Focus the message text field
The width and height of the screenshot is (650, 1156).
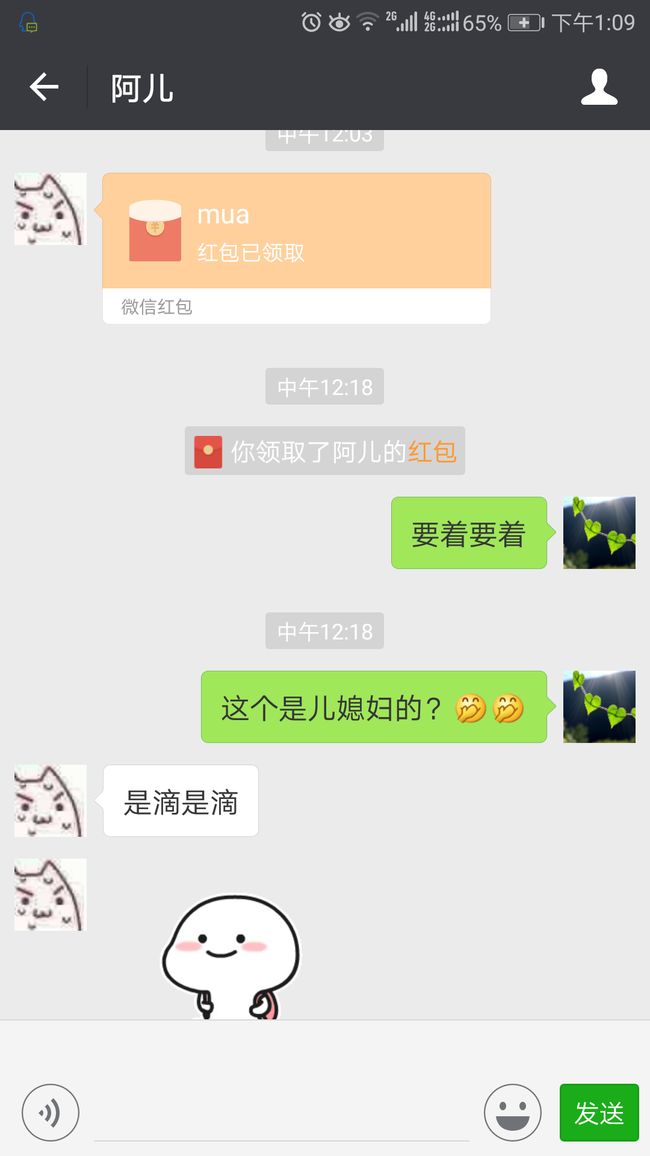pyautogui.click(x=282, y=1113)
